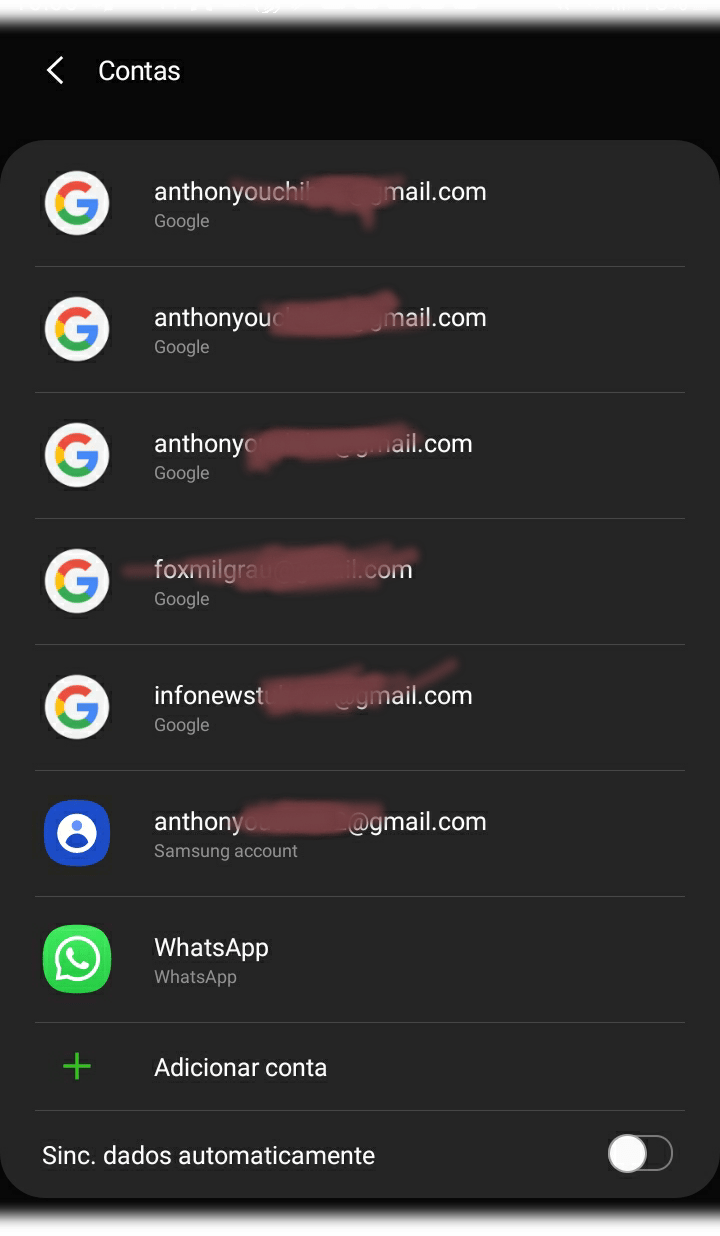The image size is (720, 1236).
Task: Go back from the Contas screen
Action: 55,71
